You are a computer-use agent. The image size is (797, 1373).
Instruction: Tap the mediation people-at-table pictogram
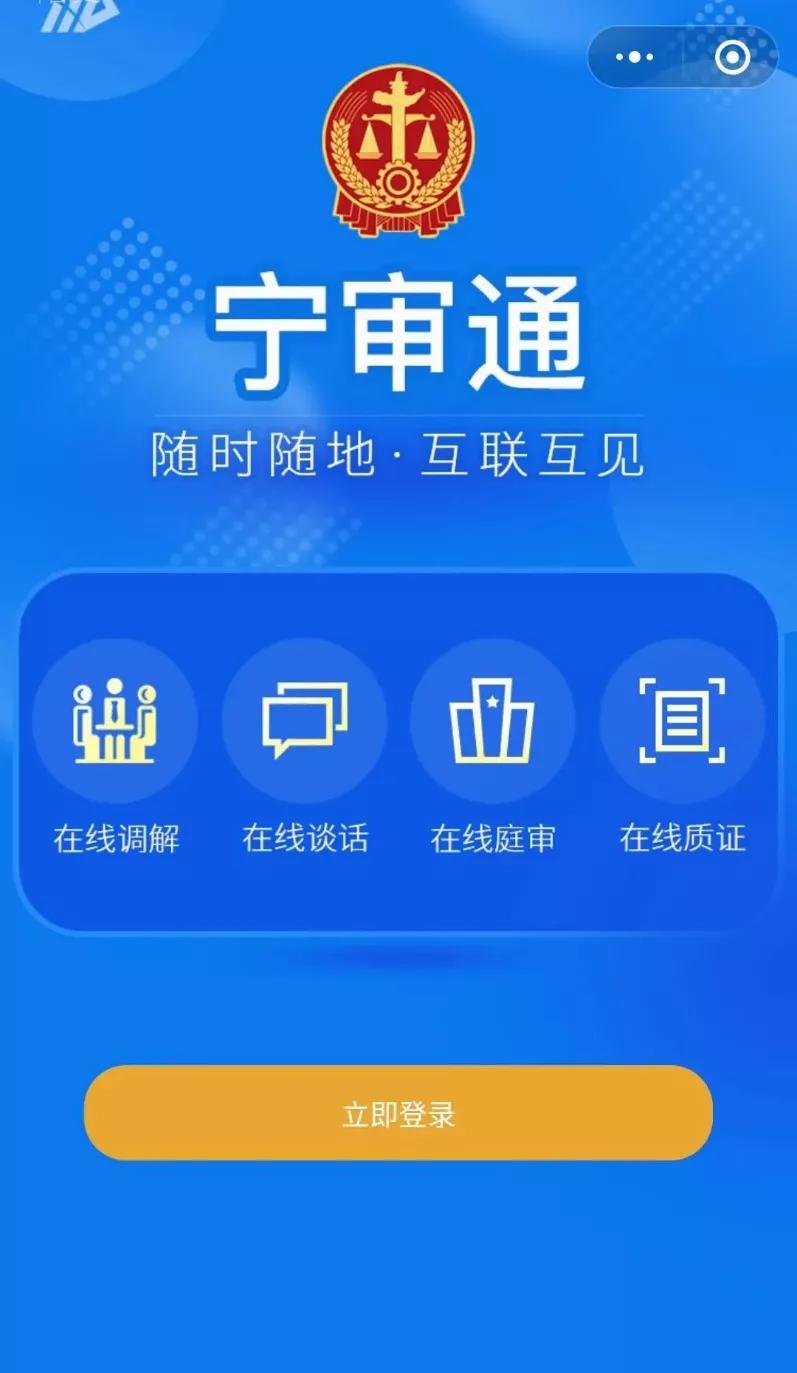[116, 722]
